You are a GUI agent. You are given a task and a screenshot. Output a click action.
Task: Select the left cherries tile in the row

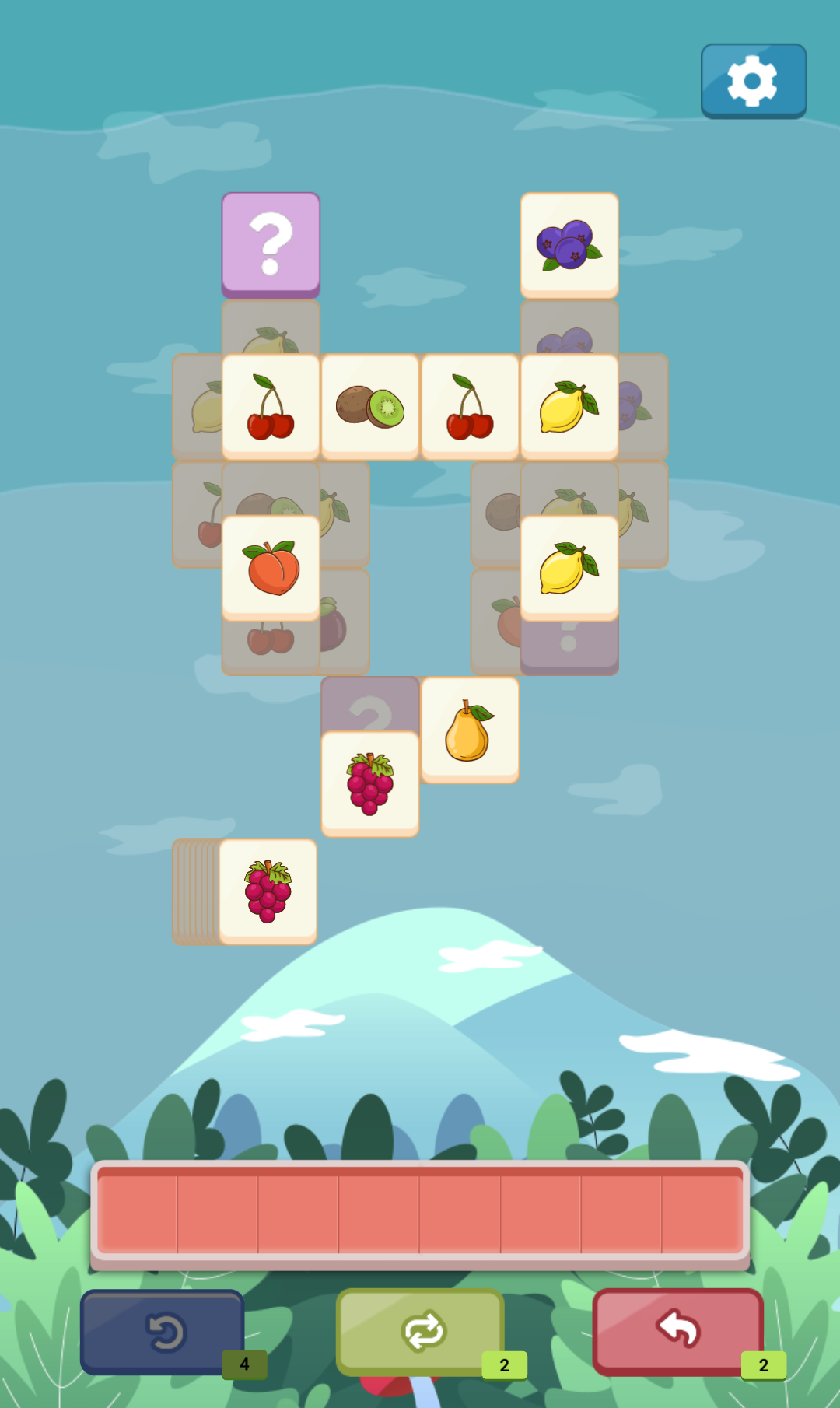click(270, 405)
